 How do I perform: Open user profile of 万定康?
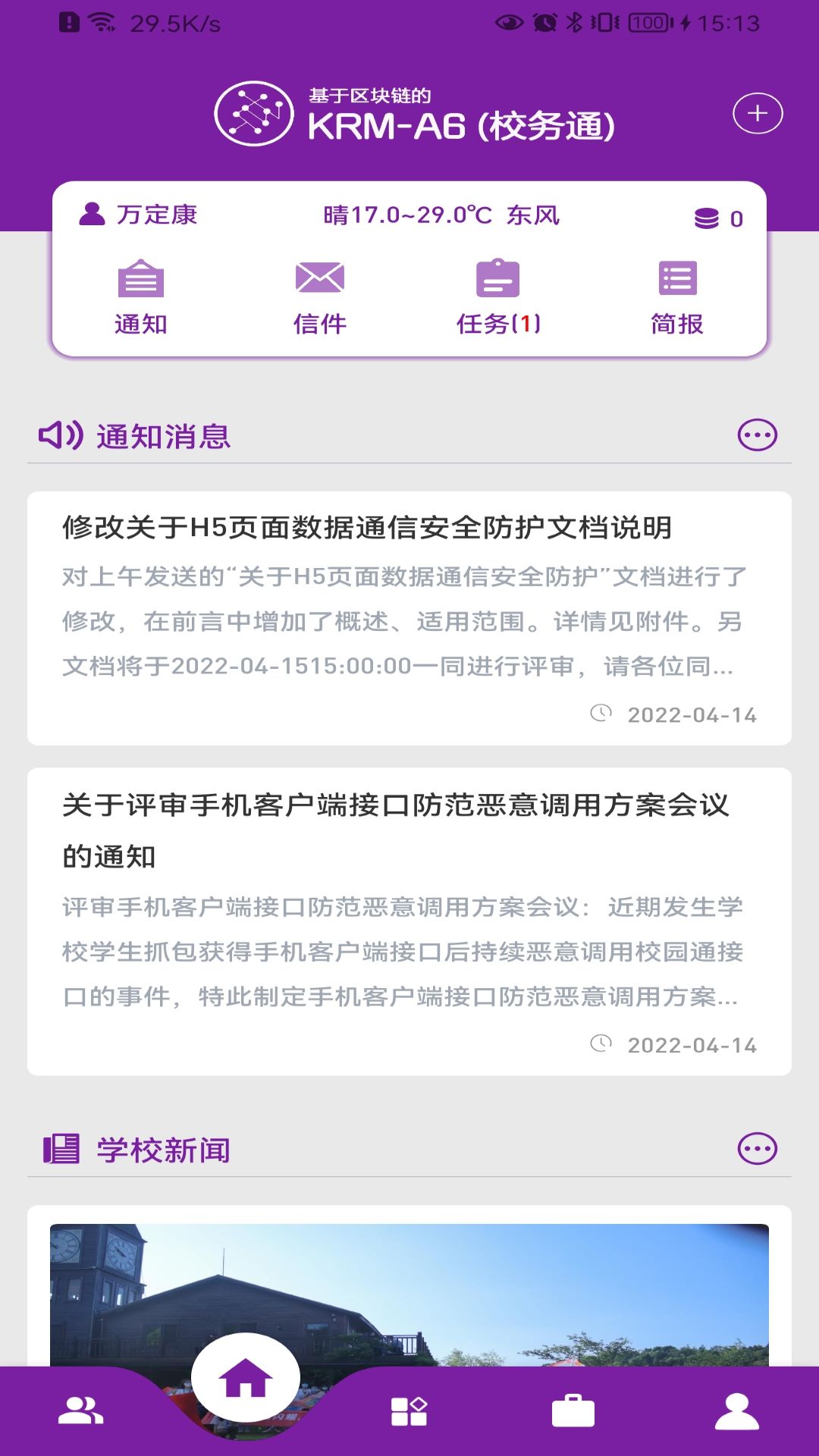(136, 215)
